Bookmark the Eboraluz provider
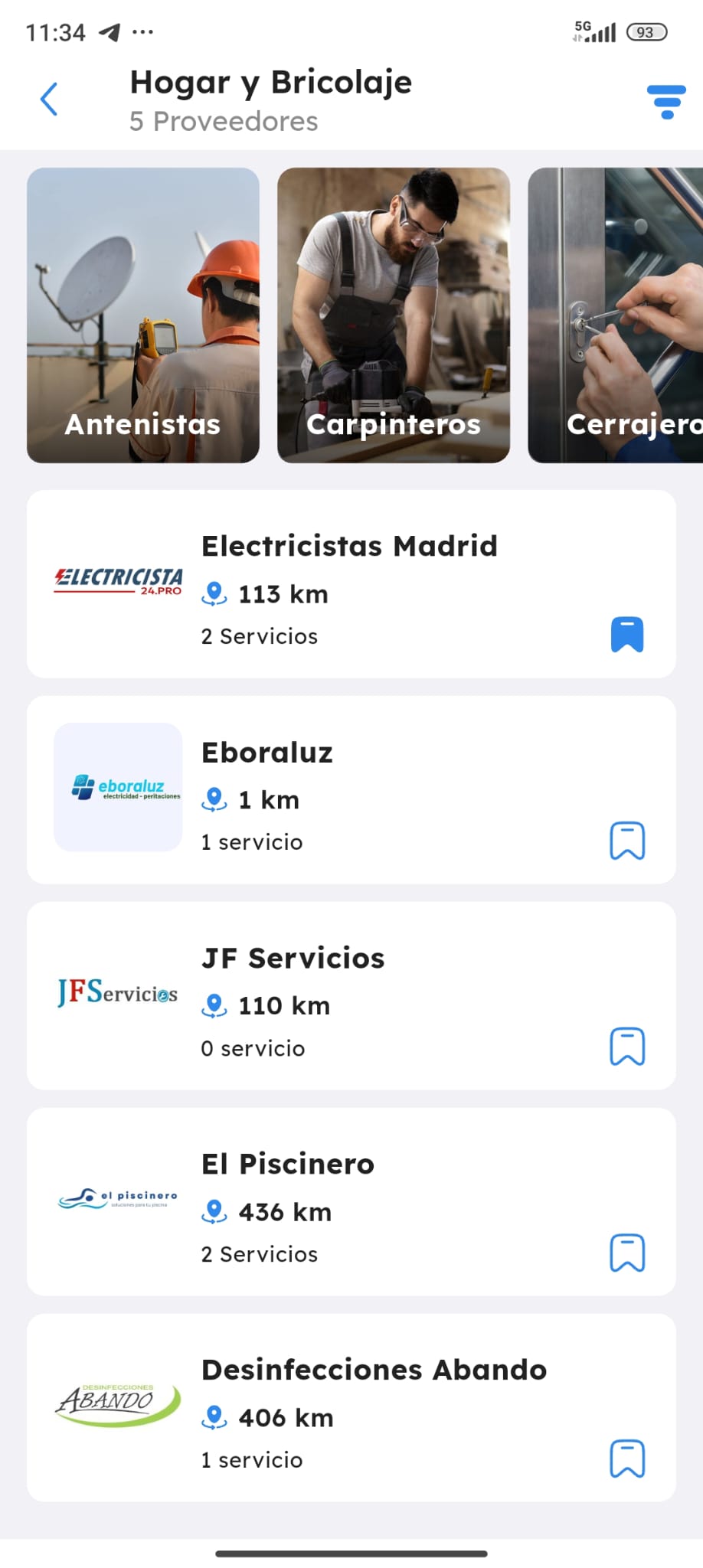The image size is (703, 1568). (626, 840)
